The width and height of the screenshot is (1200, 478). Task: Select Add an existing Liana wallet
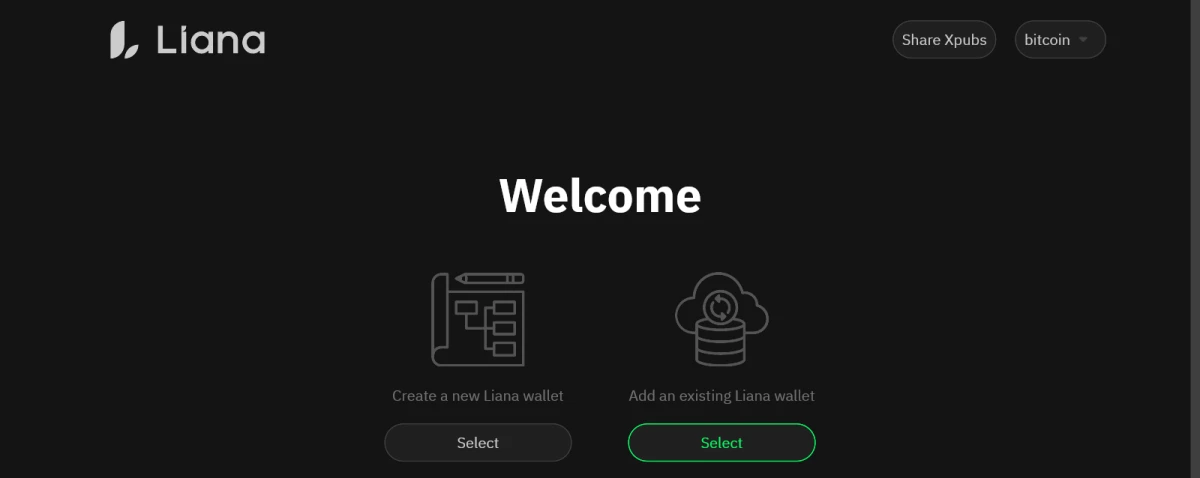pyautogui.click(x=721, y=442)
